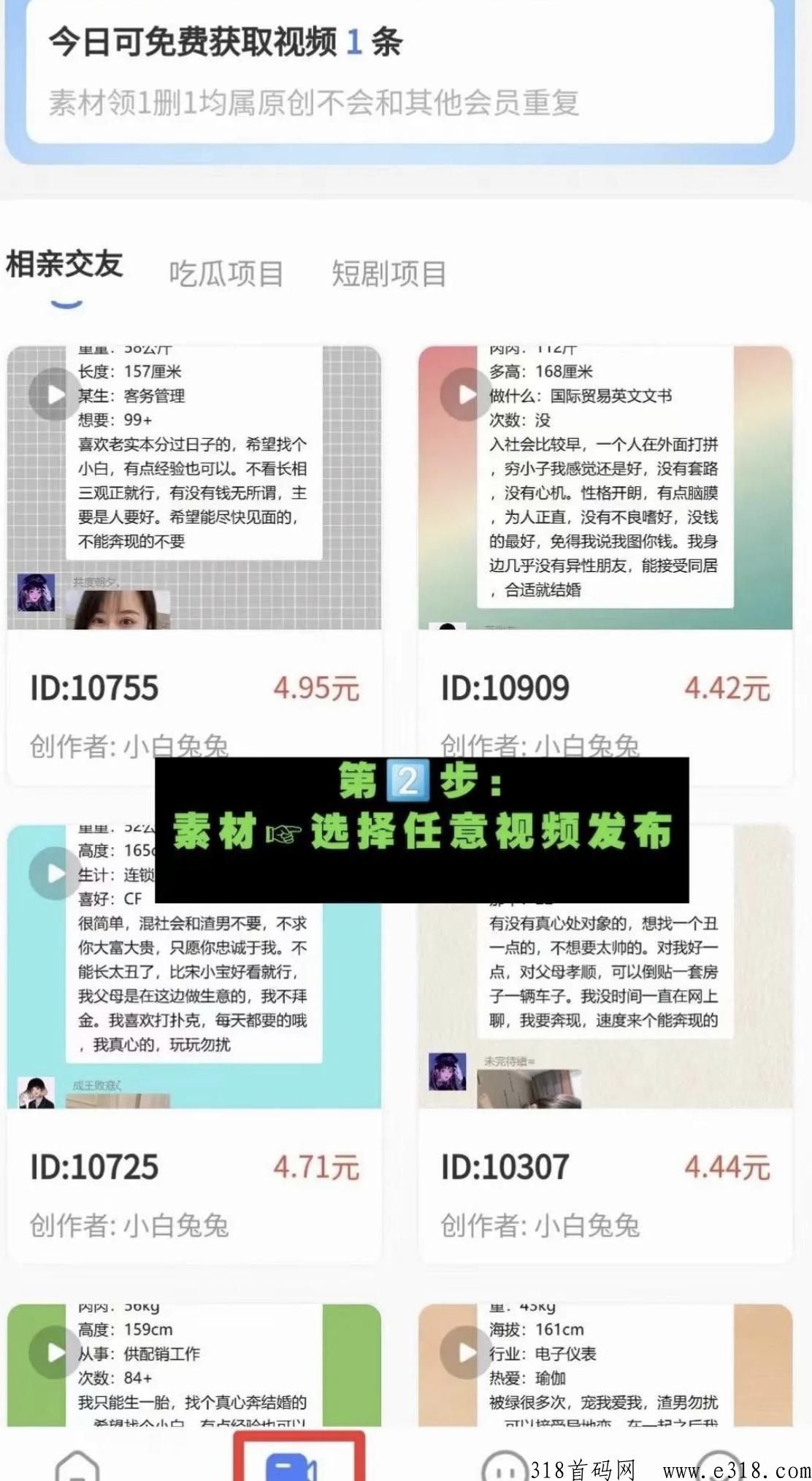Image resolution: width=812 pixels, height=1481 pixels.
Task: Play the video on card ID:10909
Action: pyautogui.click(x=465, y=394)
